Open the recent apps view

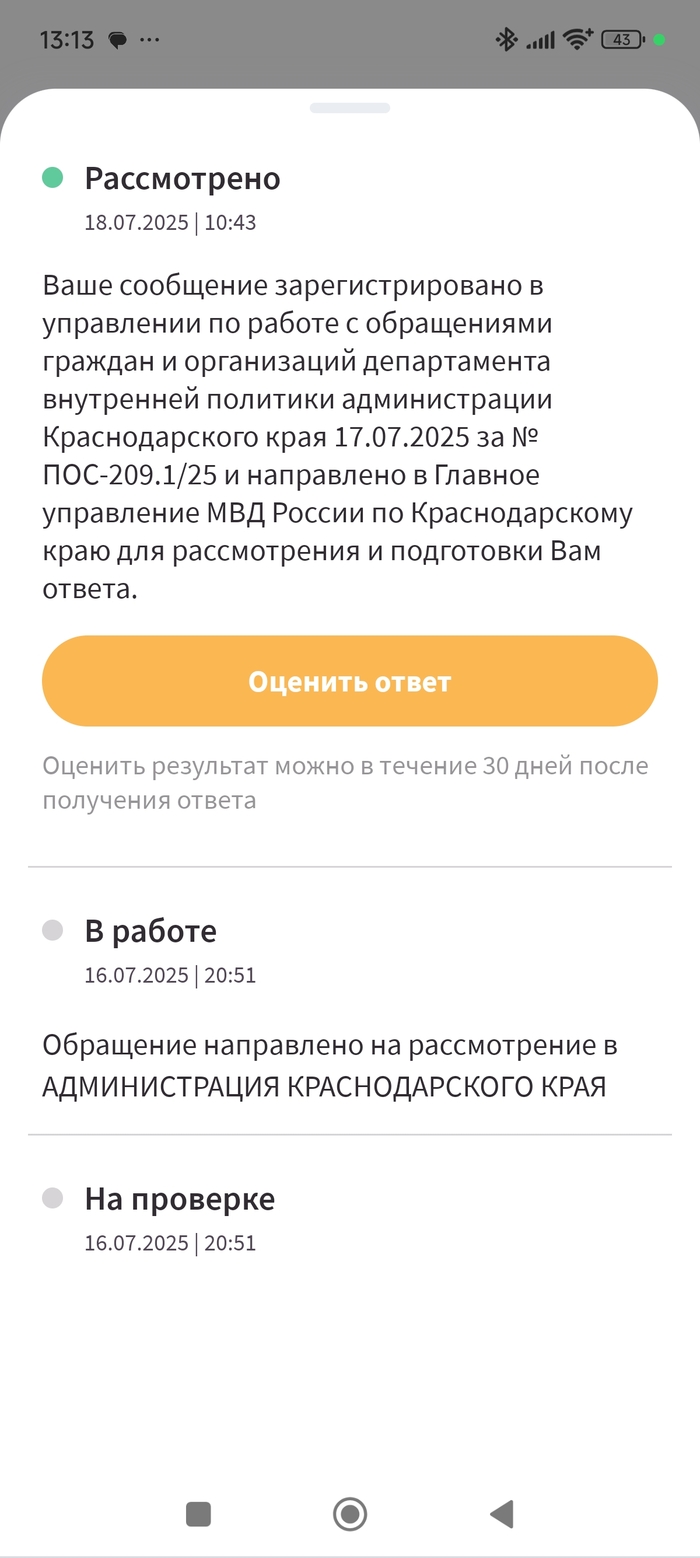coord(198,1514)
